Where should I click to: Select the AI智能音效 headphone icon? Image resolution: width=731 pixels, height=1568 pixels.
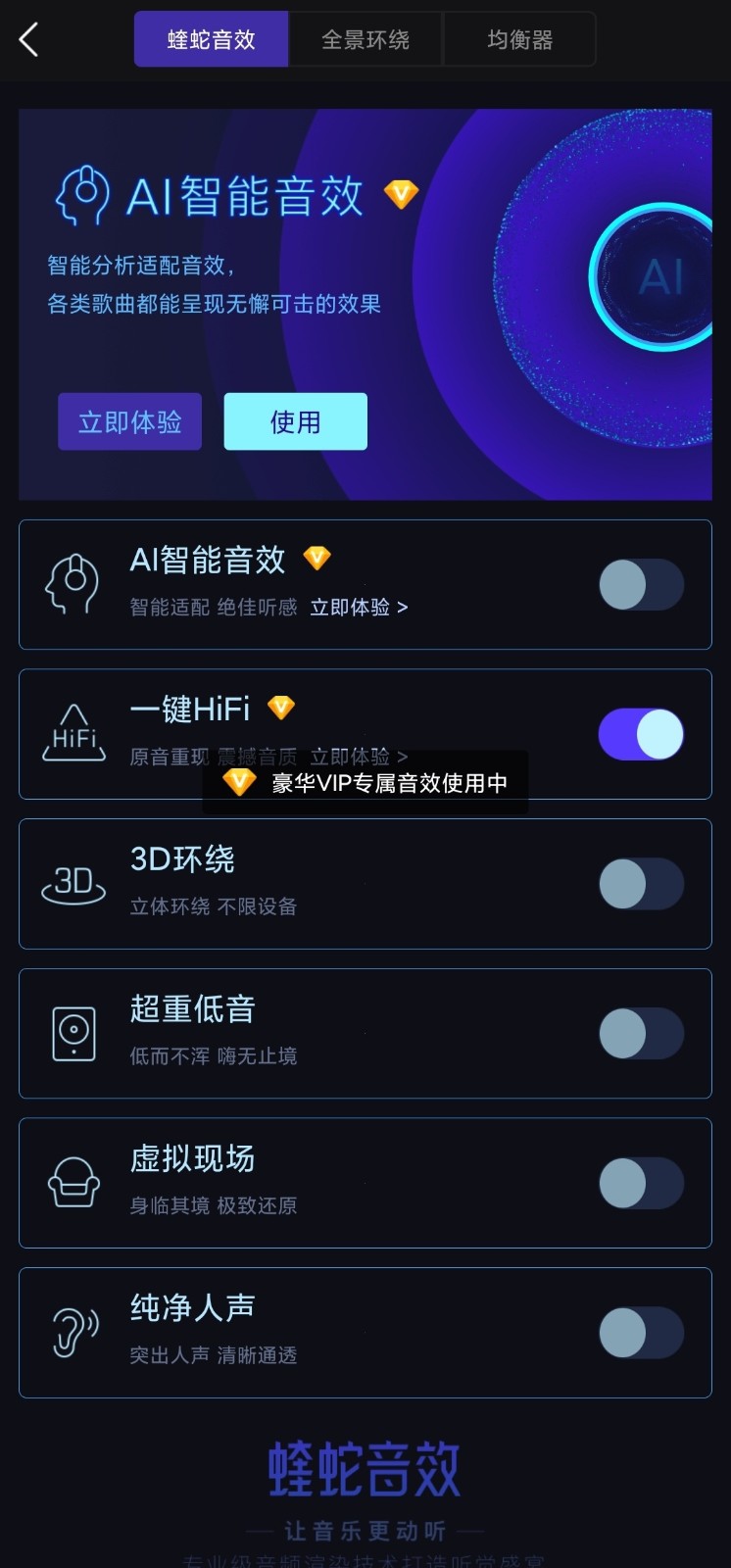pyautogui.click(x=73, y=583)
